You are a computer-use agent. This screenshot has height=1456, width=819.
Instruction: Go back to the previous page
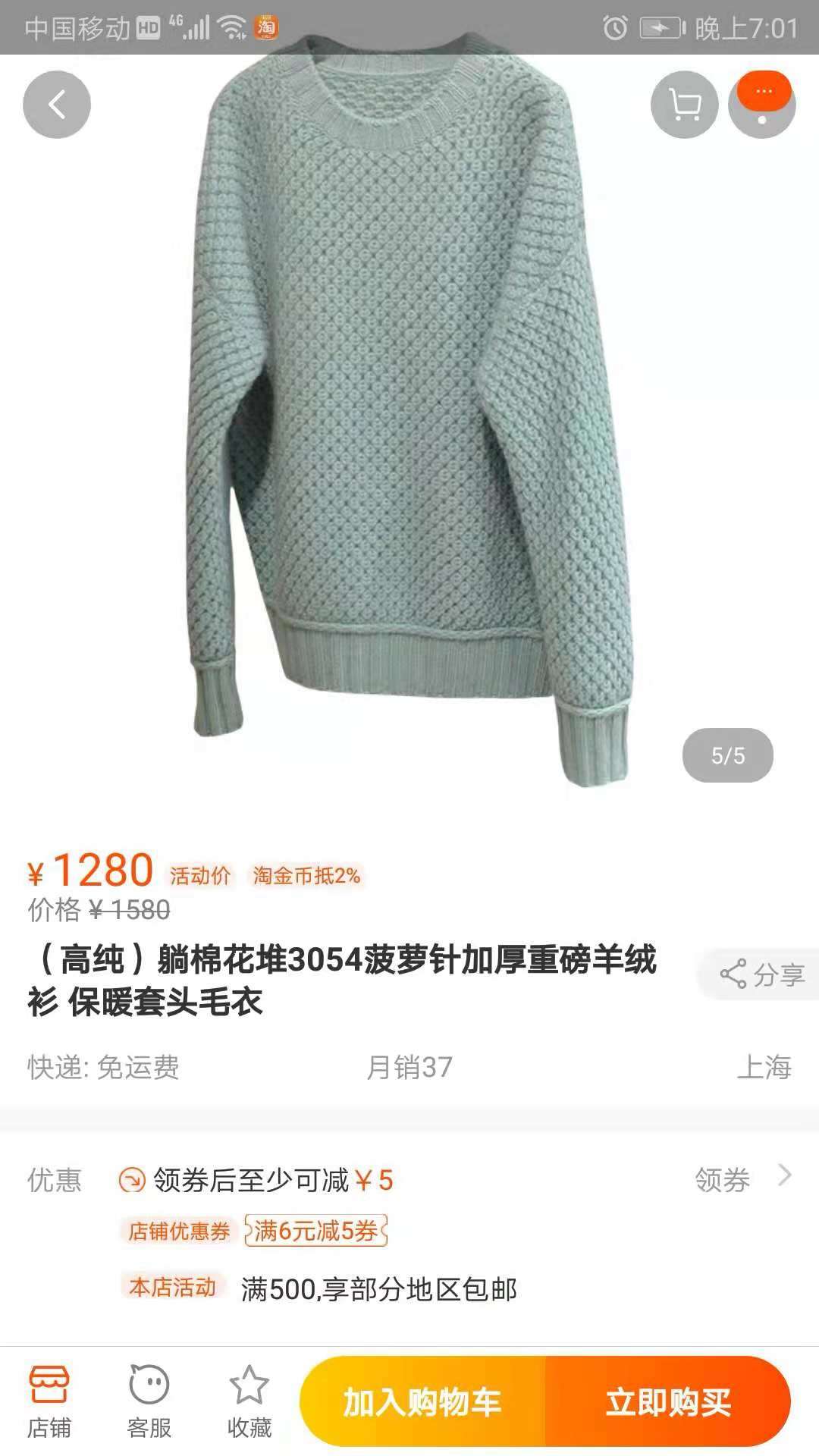[x=57, y=105]
